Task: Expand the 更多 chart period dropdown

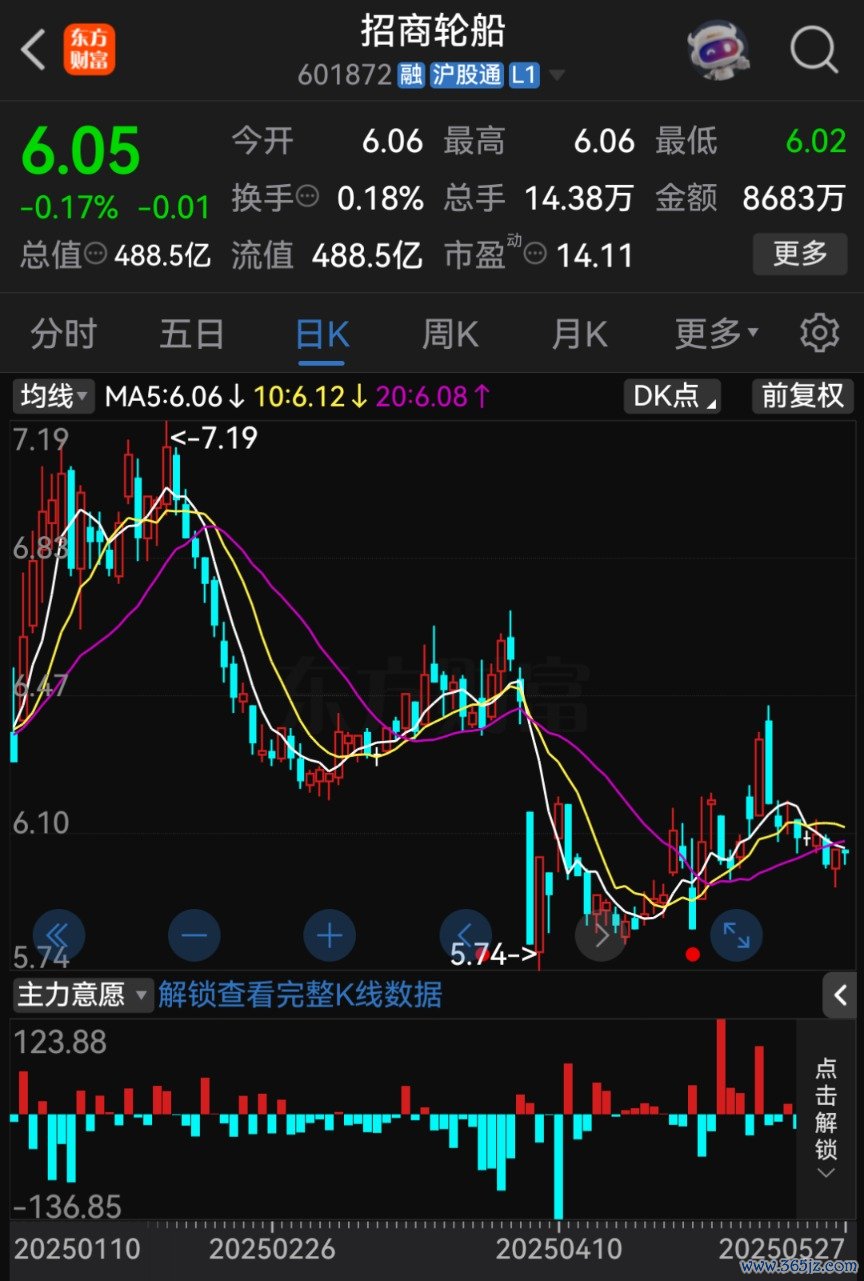Action: coord(716,333)
